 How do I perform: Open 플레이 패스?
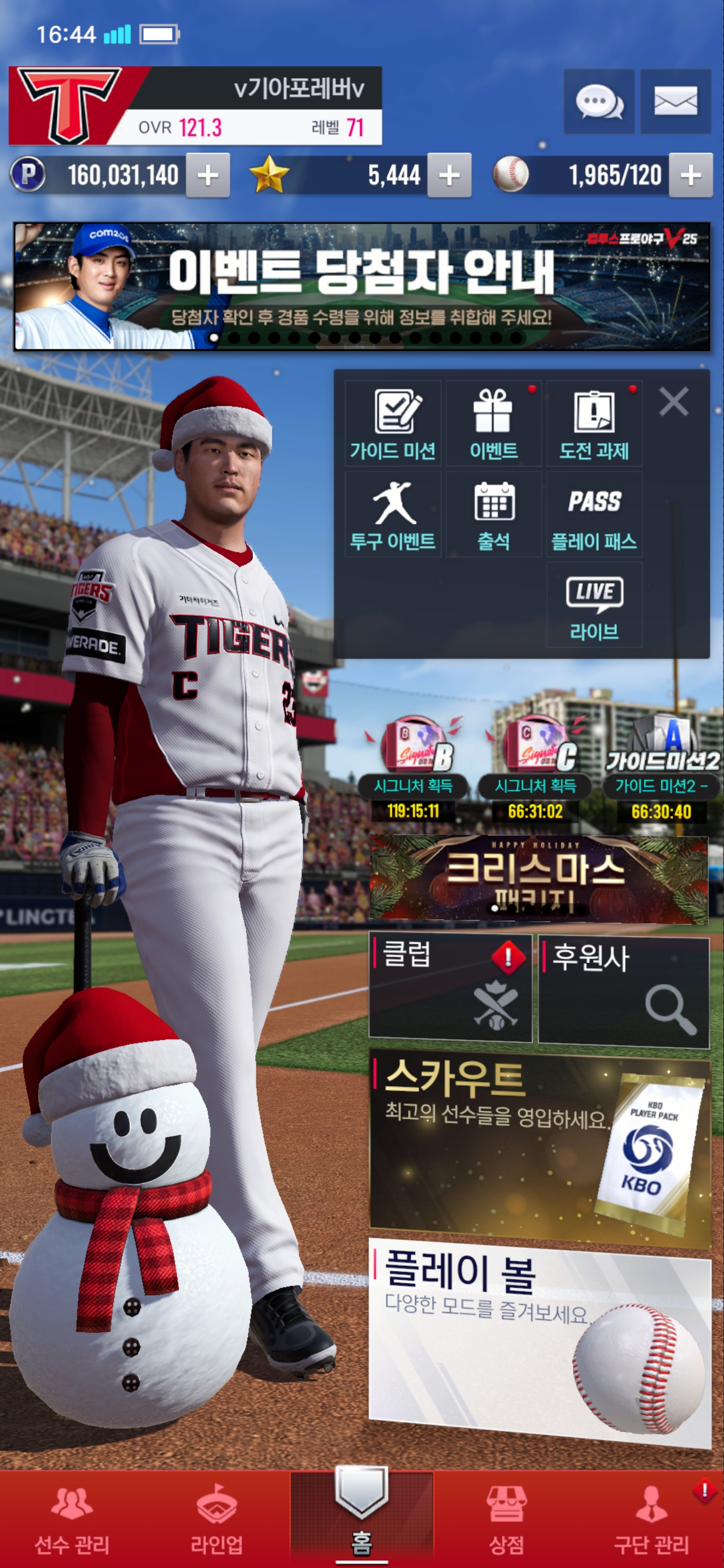[x=594, y=514]
